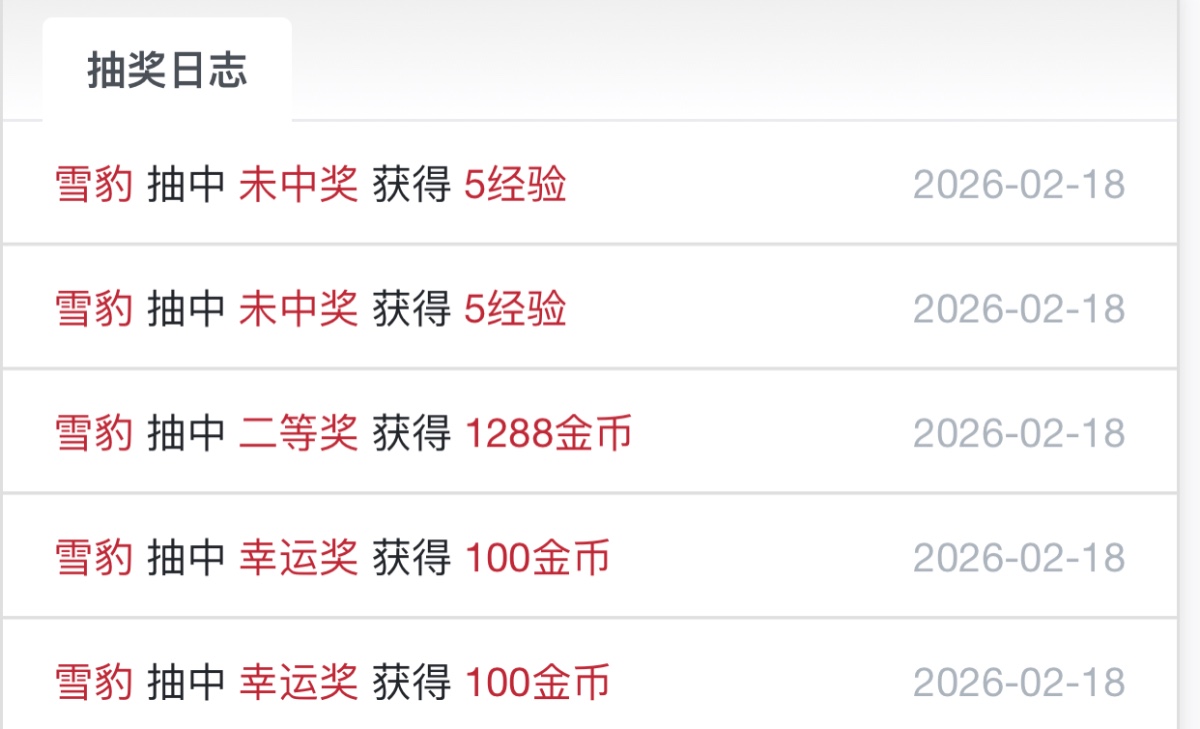The image size is (1200, 729).
Task: Select the 抽奖日志 tab
Action: 167,71
